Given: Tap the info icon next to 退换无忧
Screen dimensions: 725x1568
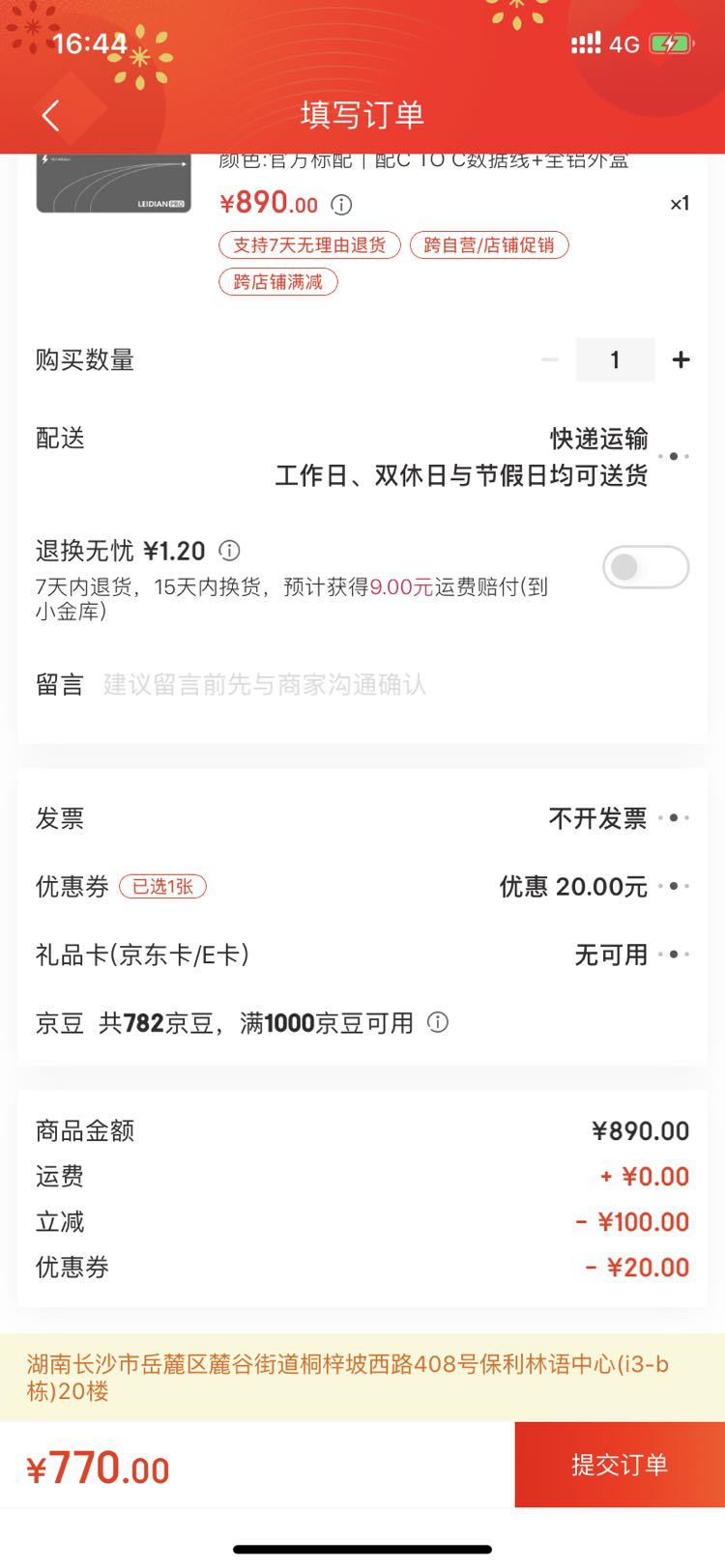Looking at the screenshot, I should 229,551.
